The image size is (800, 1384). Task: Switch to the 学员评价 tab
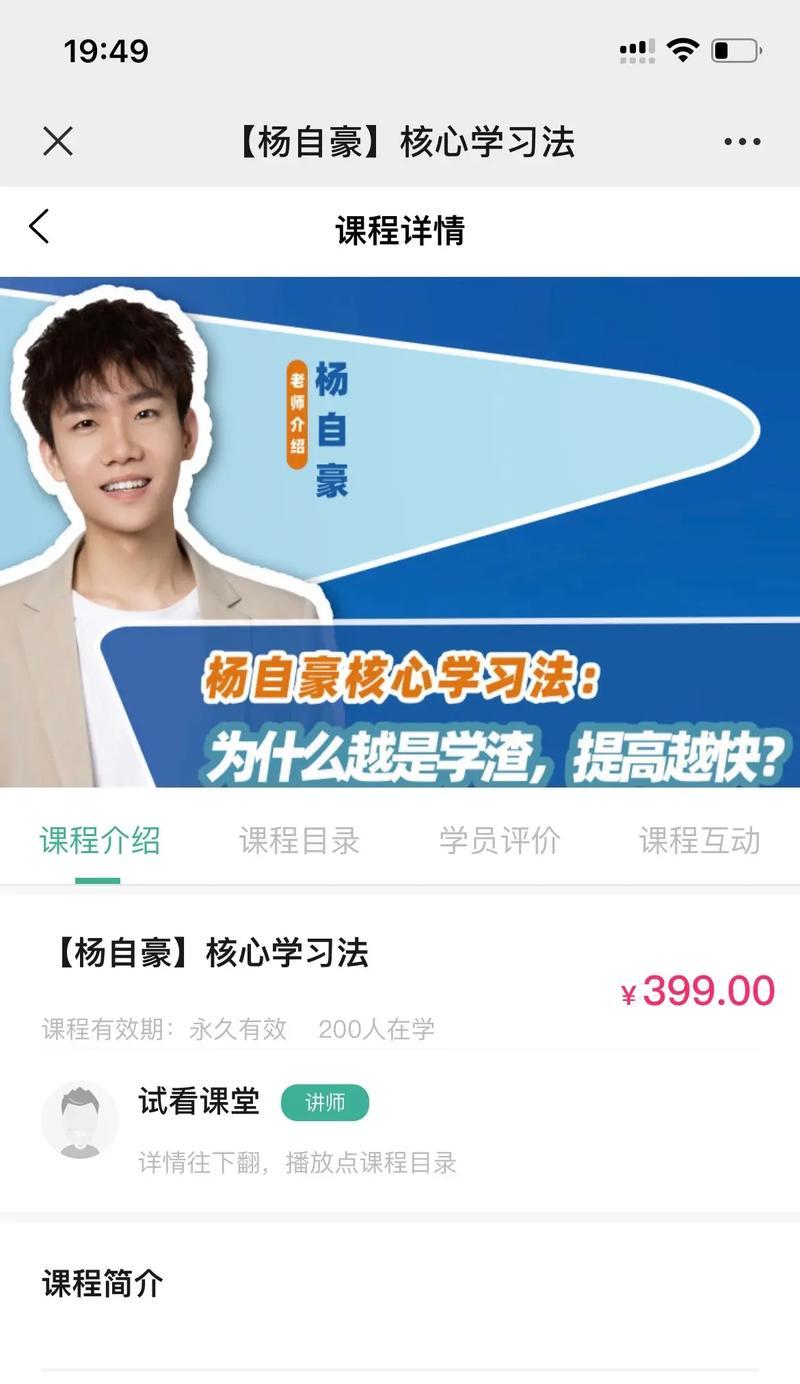point(499,841)
